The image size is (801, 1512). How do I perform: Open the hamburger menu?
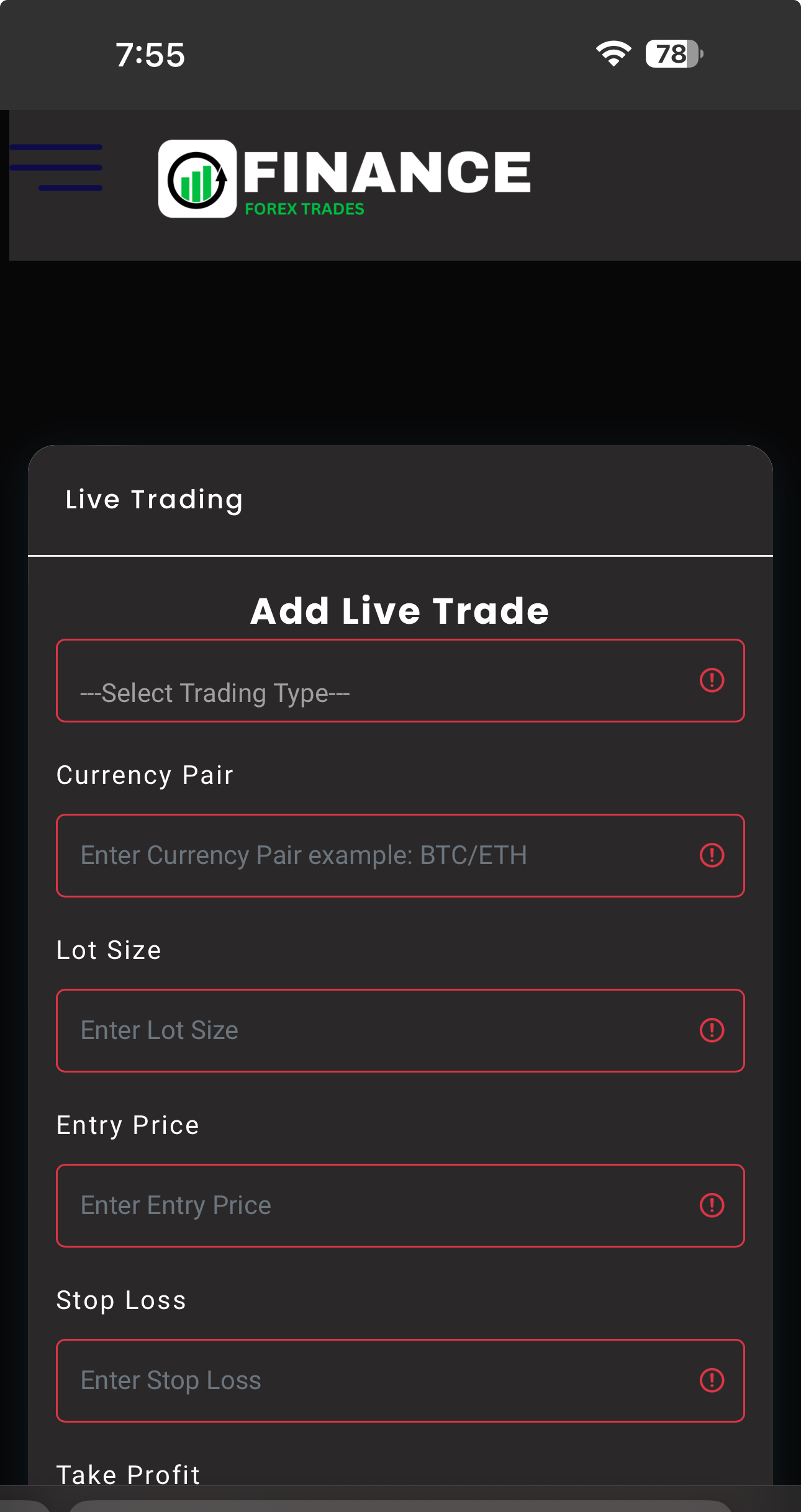click(x=56, y=168)
